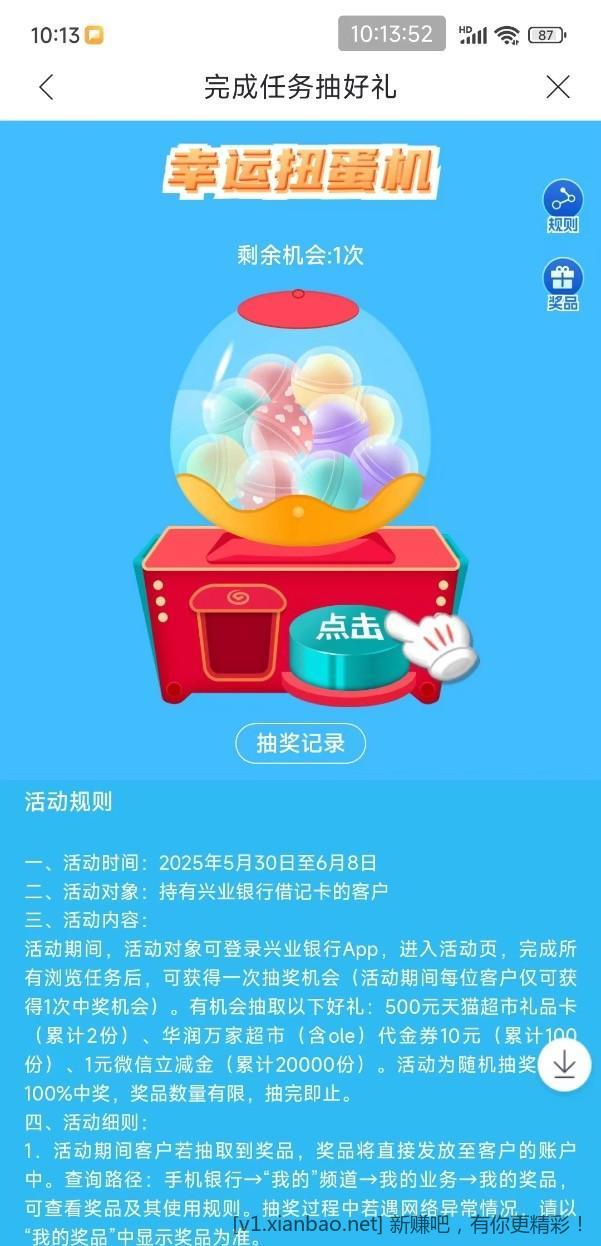601x1246 pixels.
Task: Open the 规则 rules icon
Action: [x=562, y=204]
